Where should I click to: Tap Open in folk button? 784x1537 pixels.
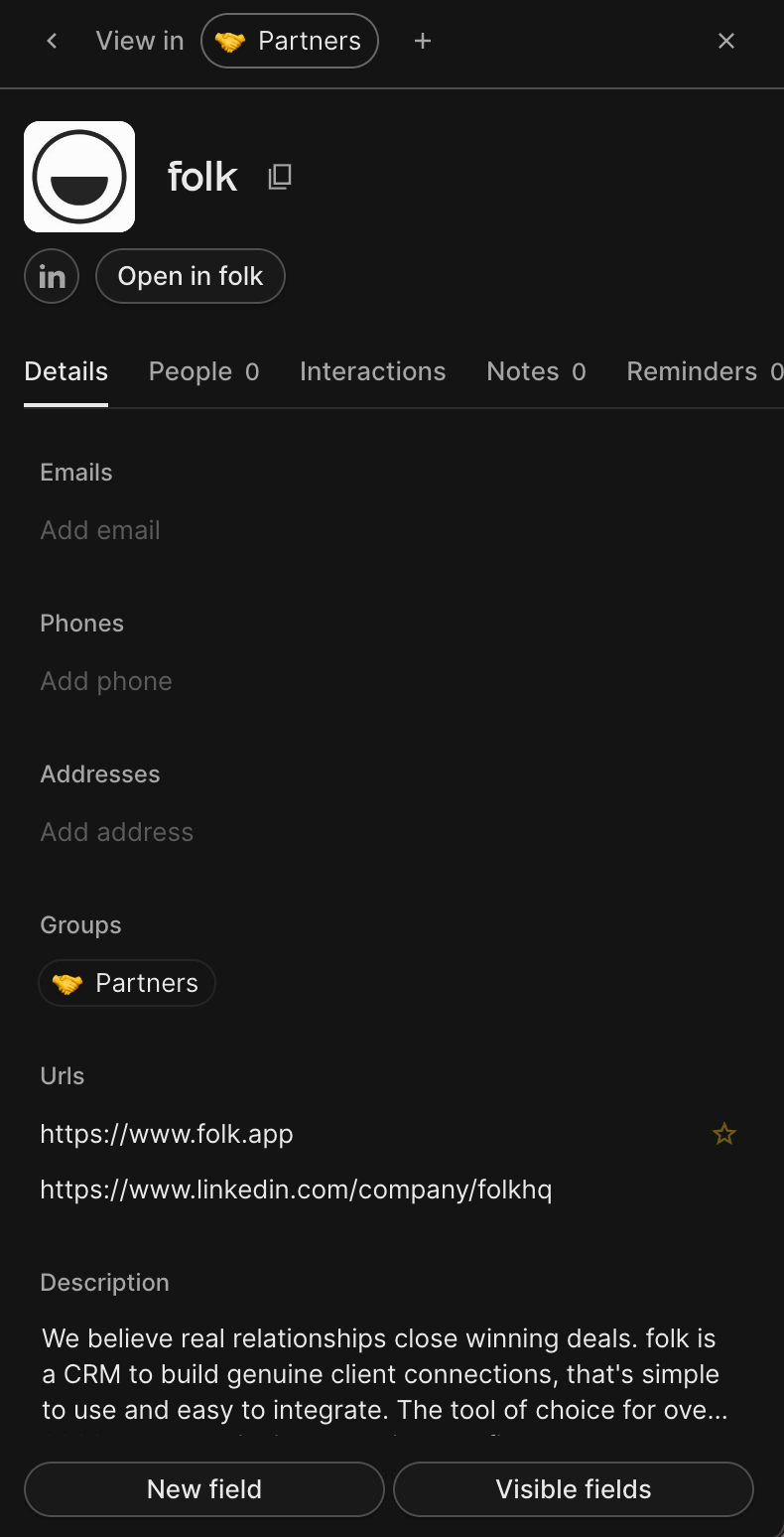pos(191,276)
